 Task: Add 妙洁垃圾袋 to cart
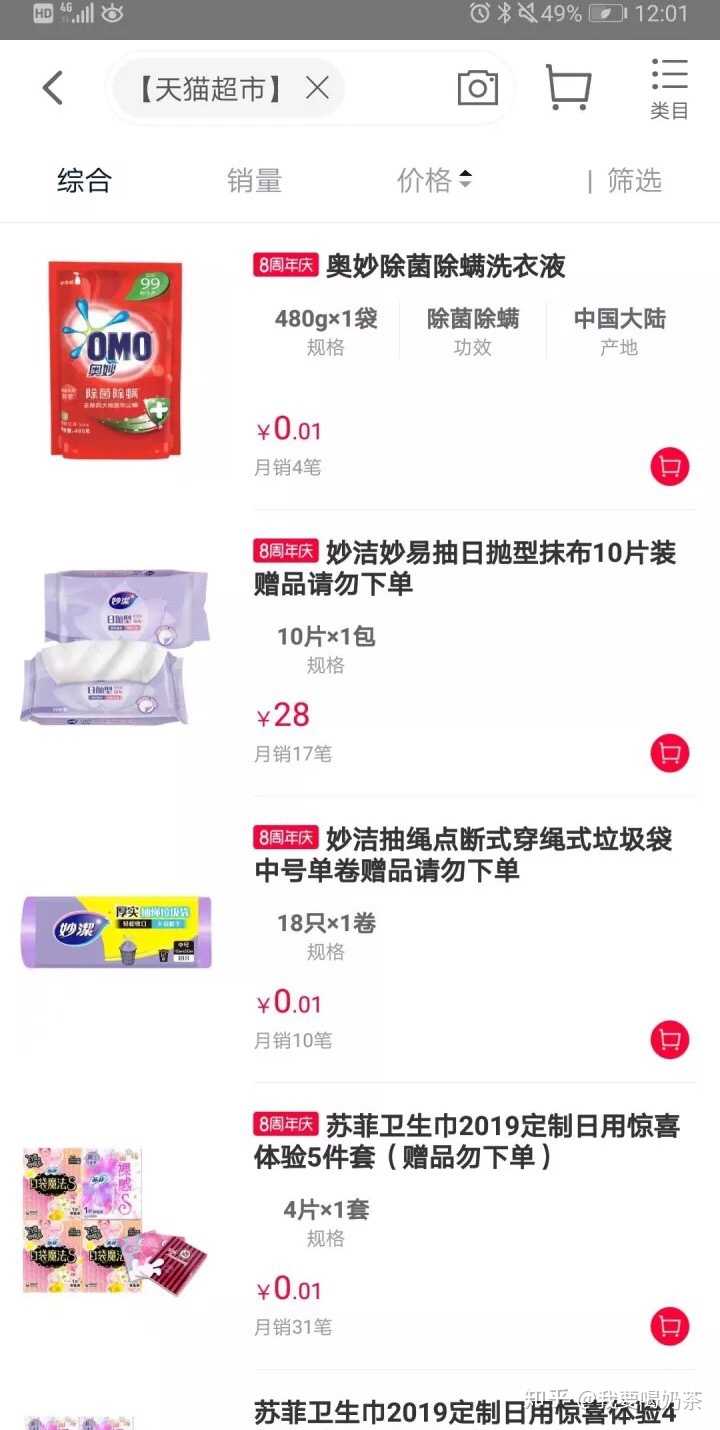point(669,1040)
